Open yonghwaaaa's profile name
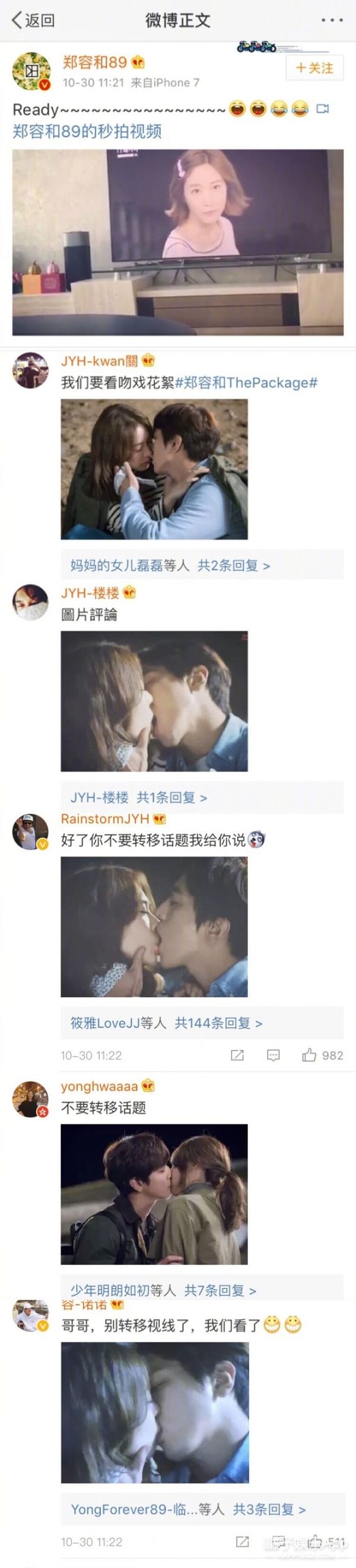This screenshot has width=356, height=1568. pyautogui.click(x=99, y=1086)
